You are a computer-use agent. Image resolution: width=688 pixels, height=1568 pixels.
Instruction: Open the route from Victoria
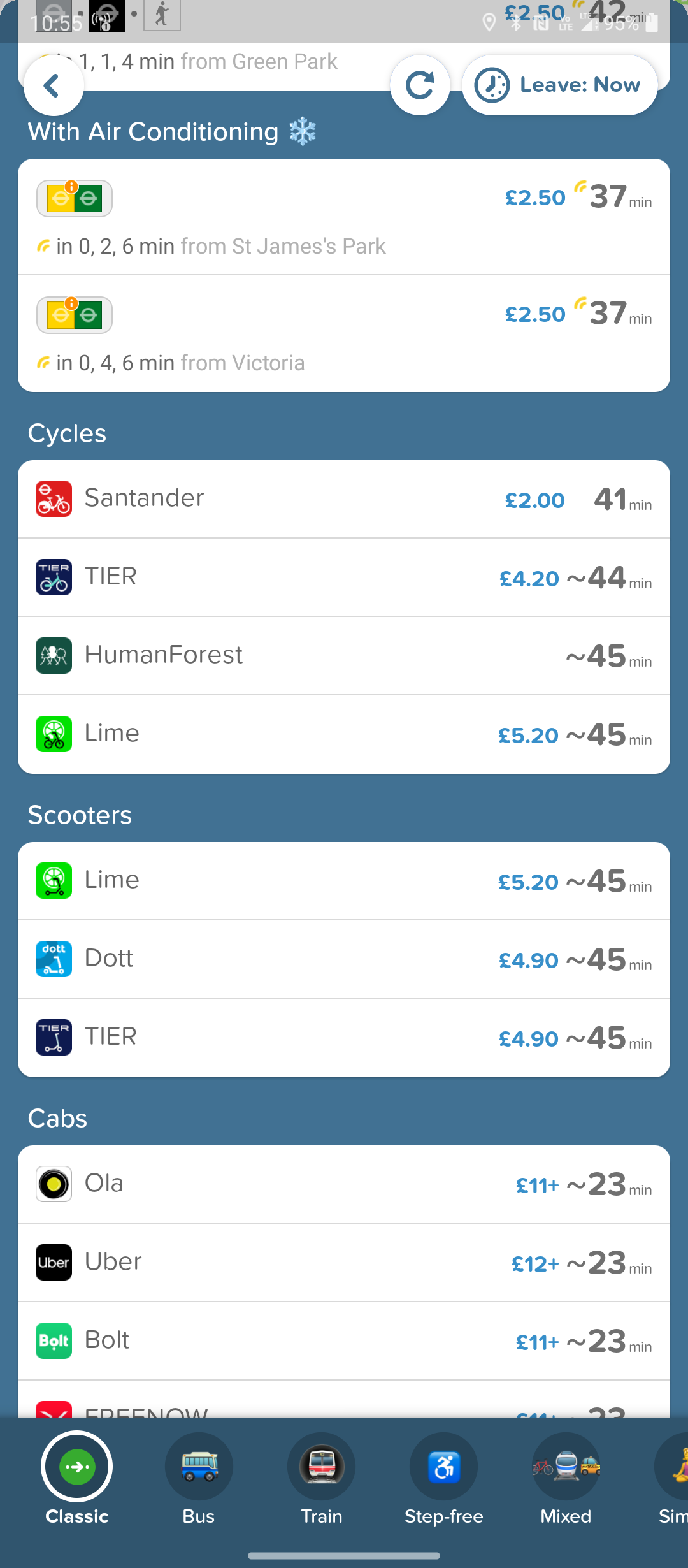(x=344, y=334)
